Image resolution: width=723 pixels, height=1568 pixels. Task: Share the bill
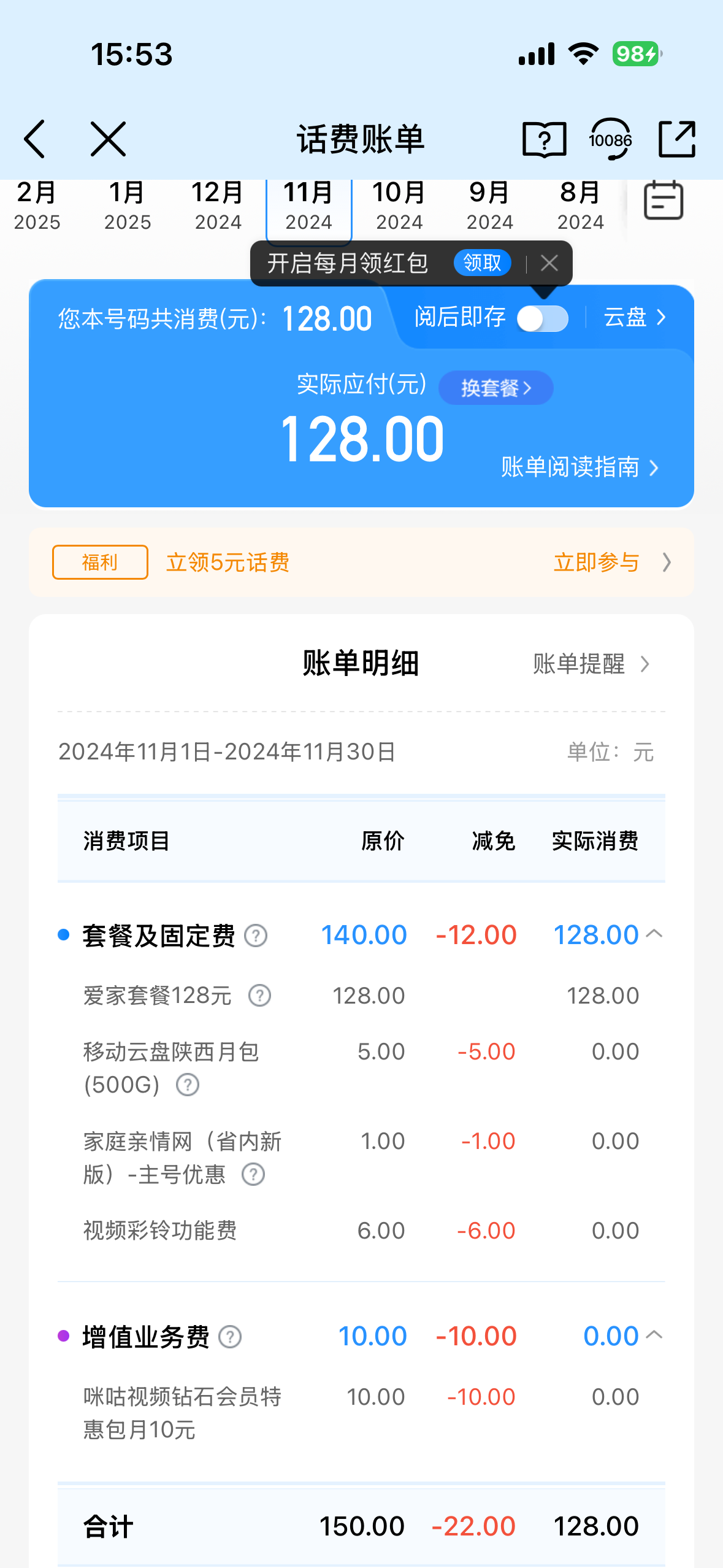[x=676, y=139]
